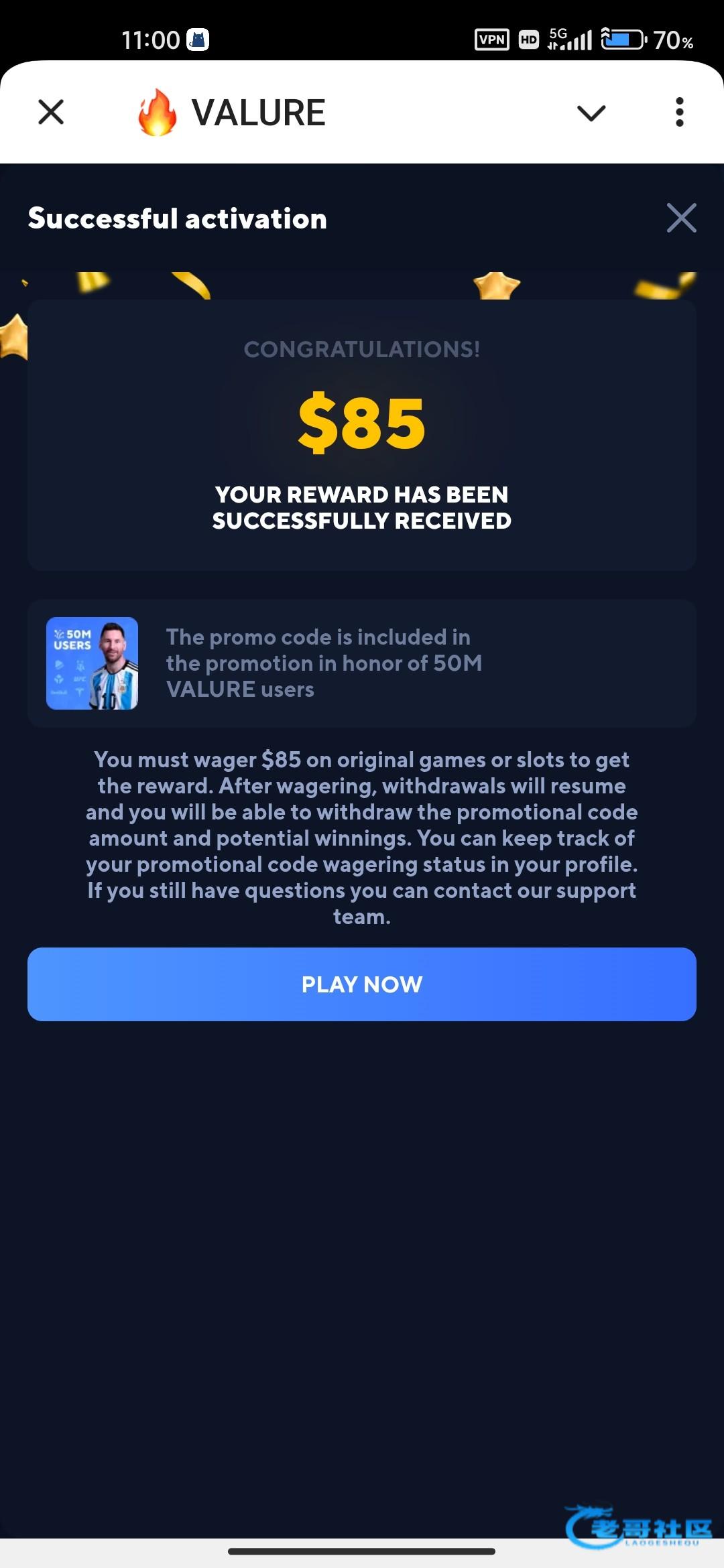Open the three-dot overflow menu
Viewport: 724px width, 1568px height.
click(679, 112)
